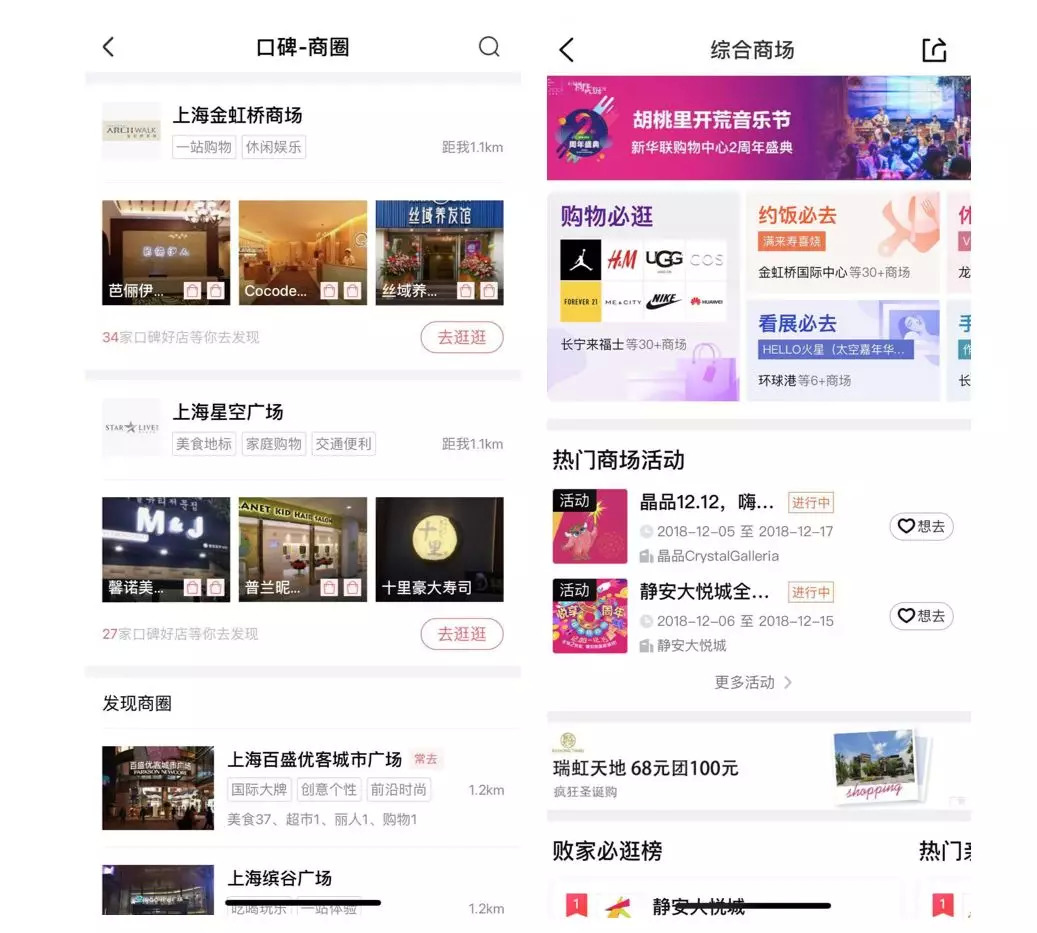
Task: Open the 看展必去 card
Action: click(x=842, y=349)
